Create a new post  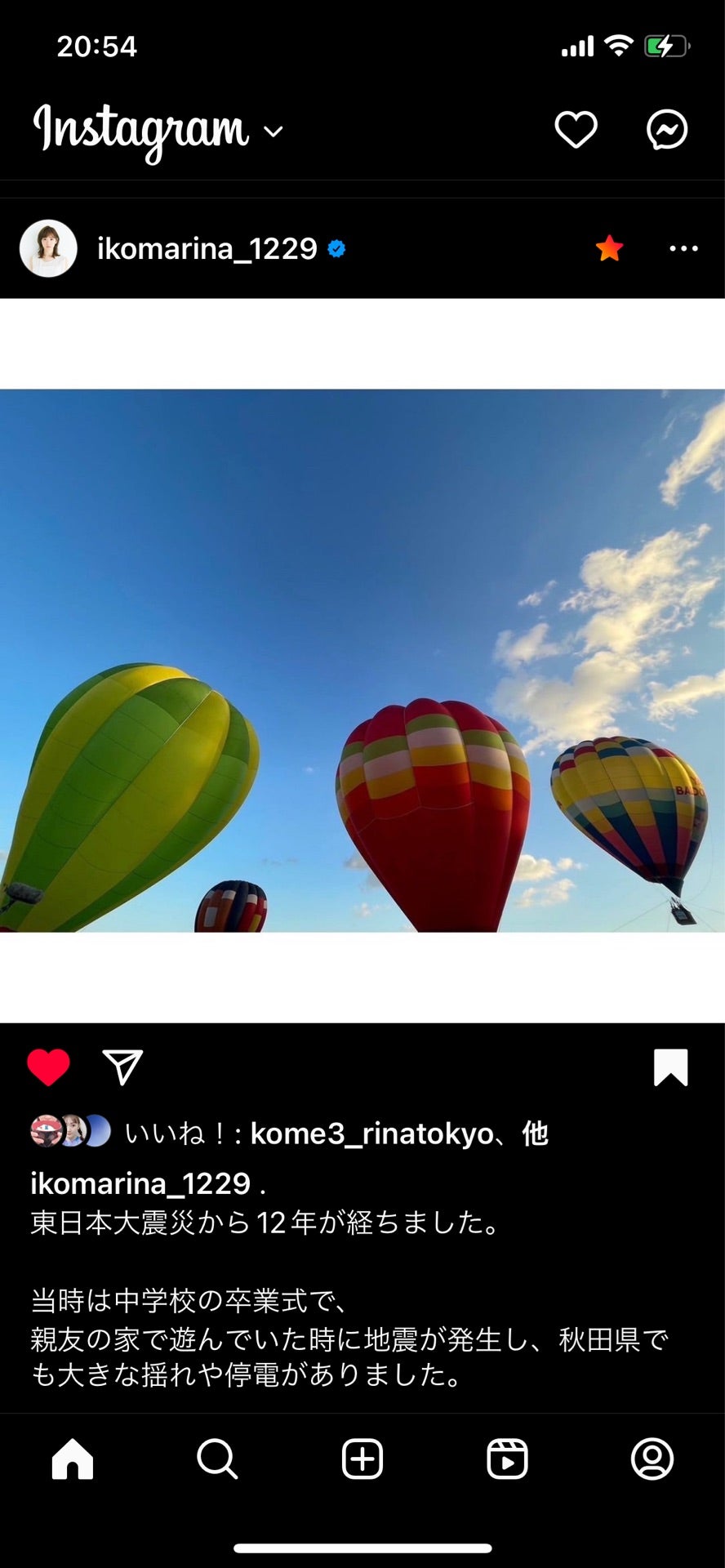362,1459
